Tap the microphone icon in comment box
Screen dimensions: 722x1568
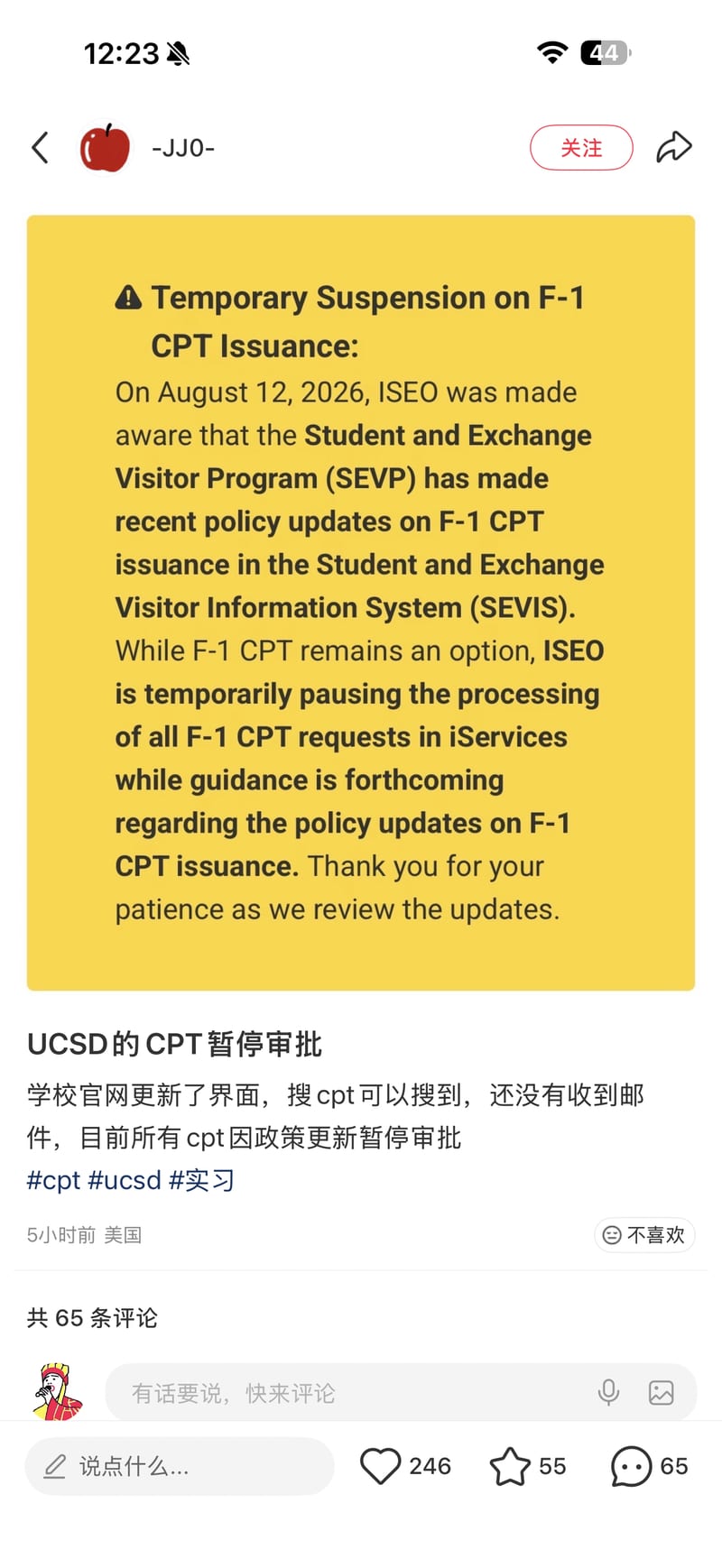[609, 1393]
